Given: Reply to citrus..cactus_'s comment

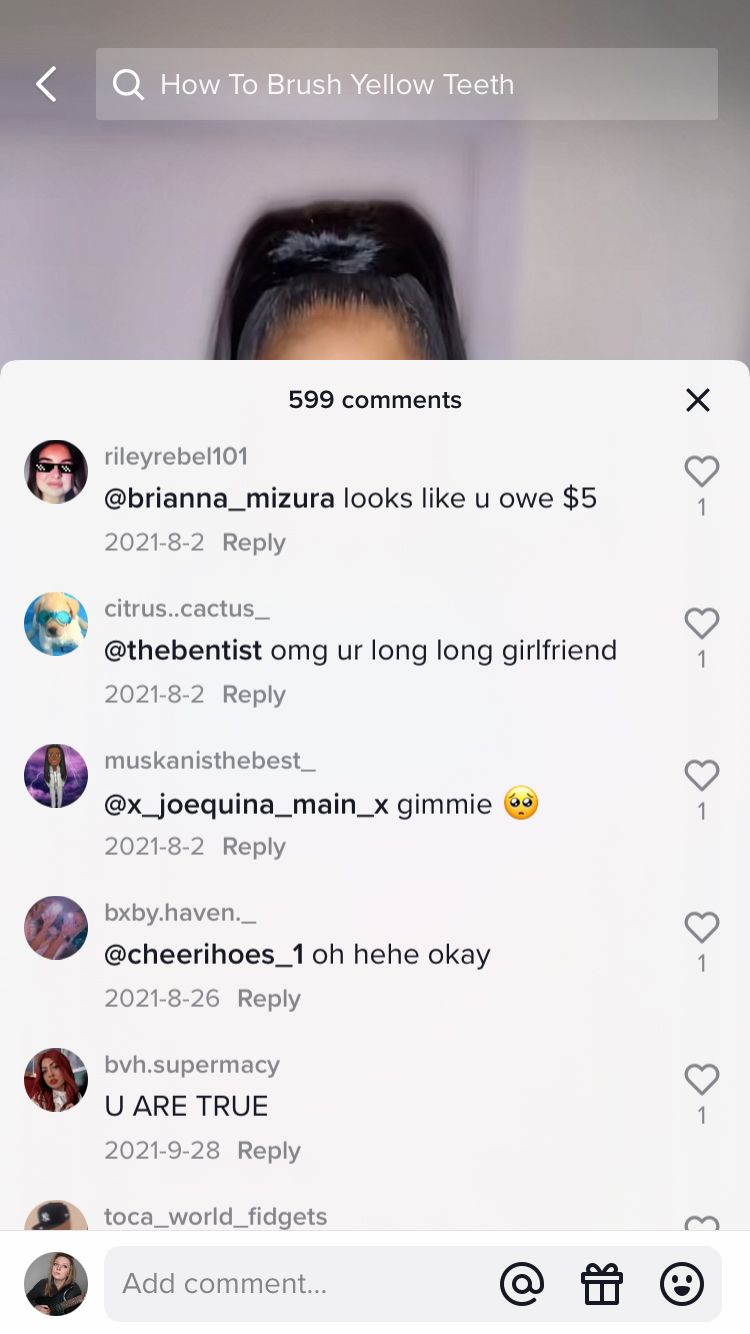Looking at the screenshot, I should coord(253,695).
